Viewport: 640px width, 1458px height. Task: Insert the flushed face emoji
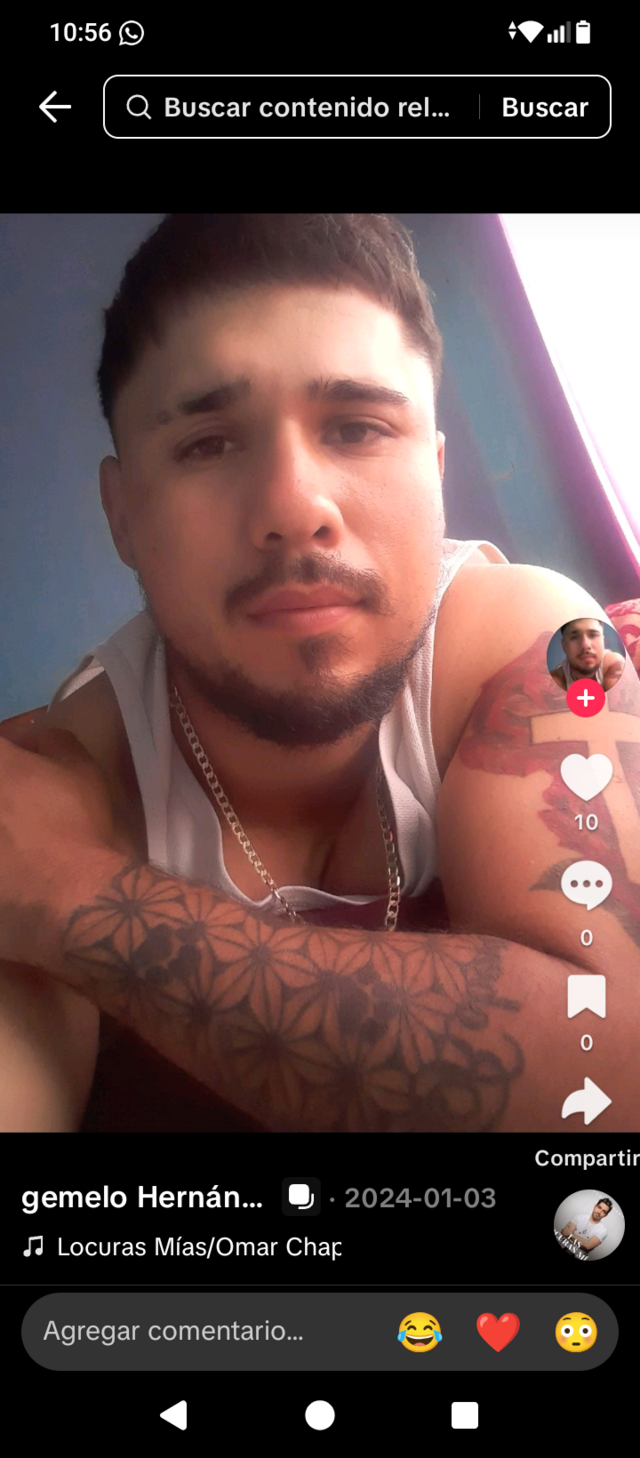pyautogui.click(x=576, y=1332)
